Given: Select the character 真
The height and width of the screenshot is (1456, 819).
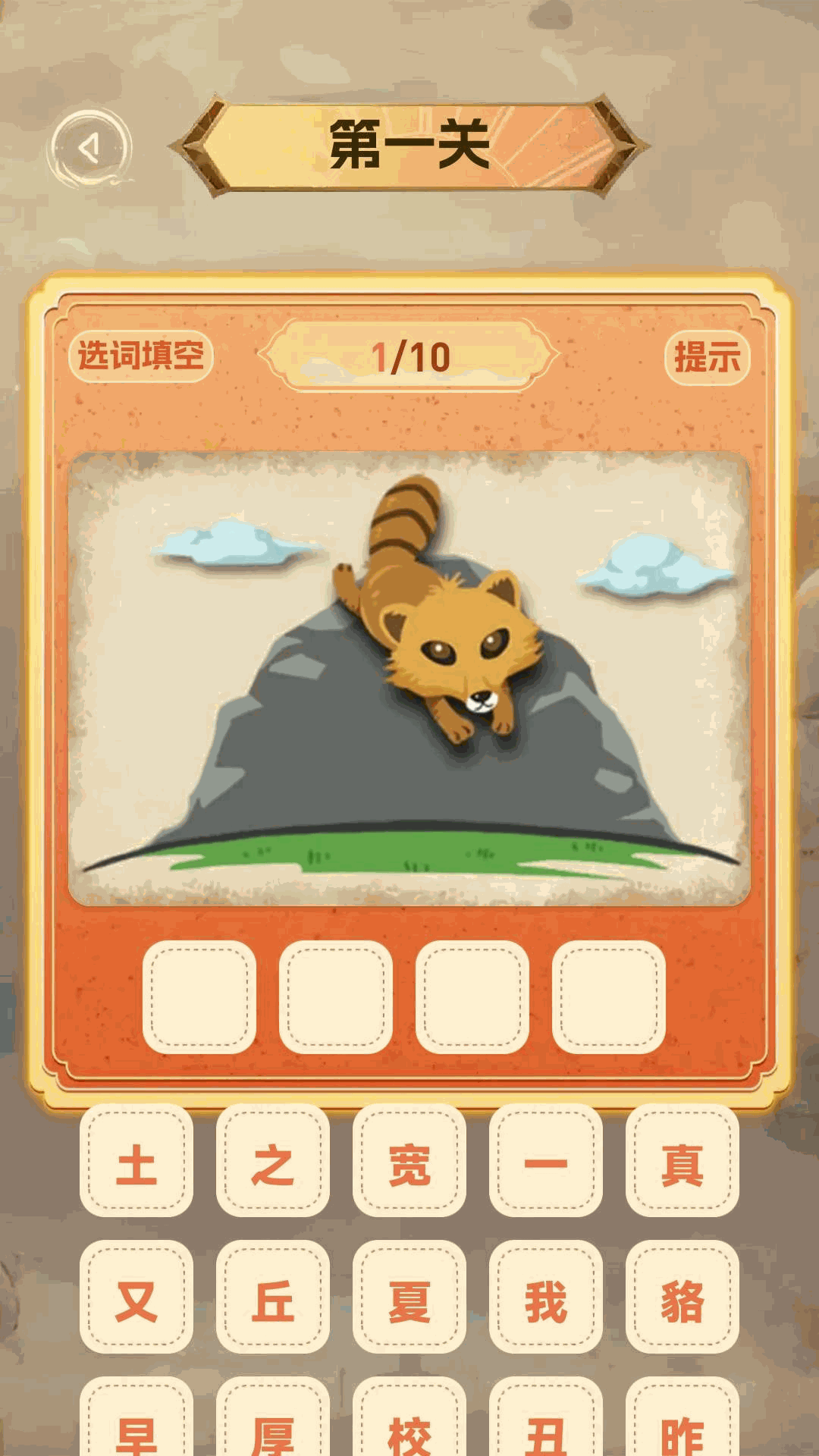Looking at the screenshot, I should pos(682,1160).
